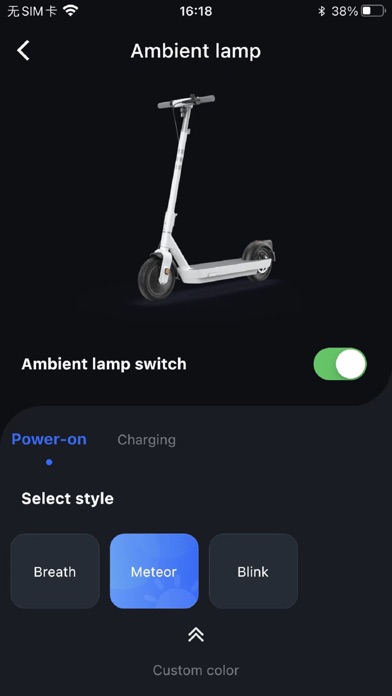392x696 pixels.
Task: Choose the Breath light style
Action: (x=55, y=571)
